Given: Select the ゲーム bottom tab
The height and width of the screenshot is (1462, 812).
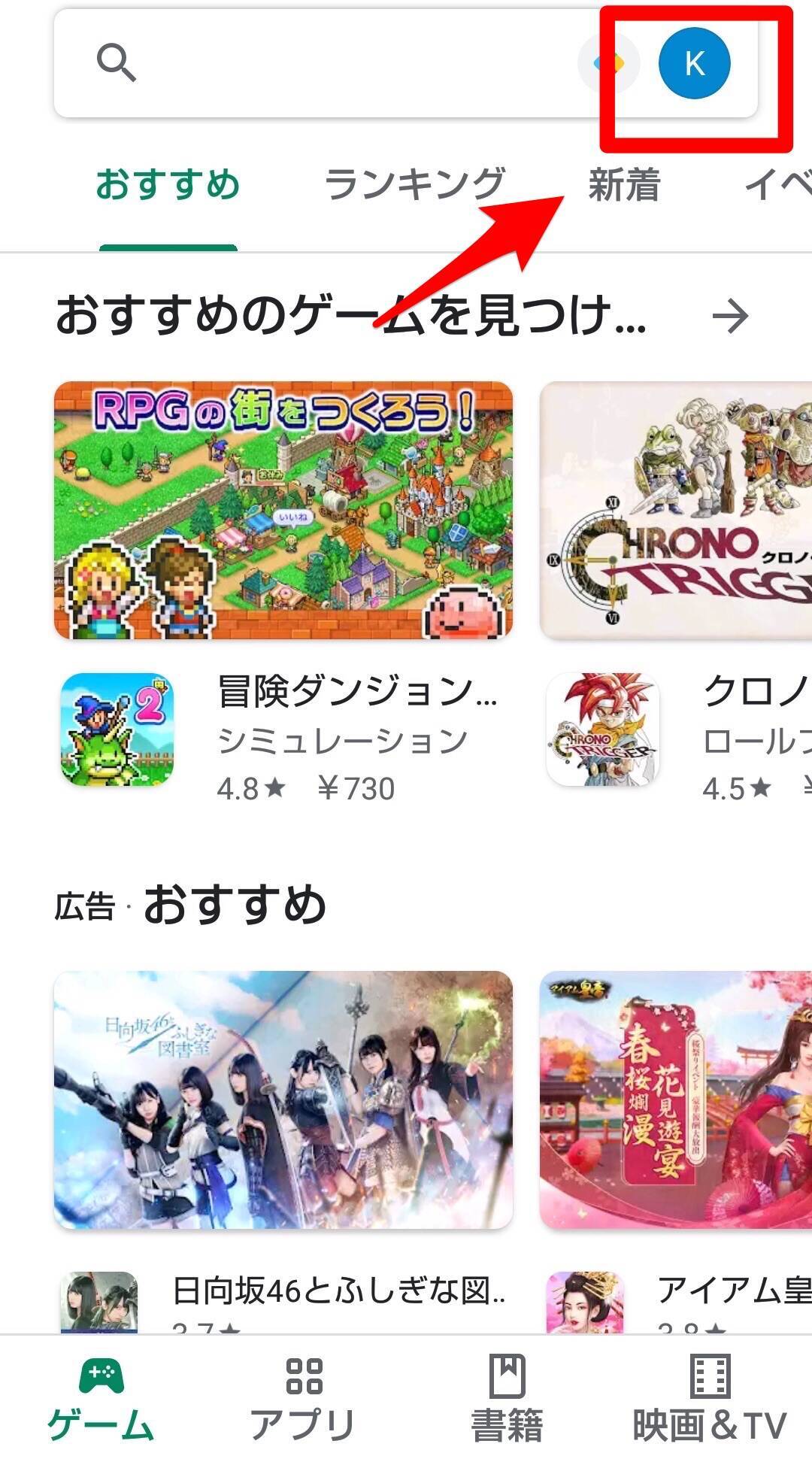Looking at the screenshot, I should (101, 1400).
